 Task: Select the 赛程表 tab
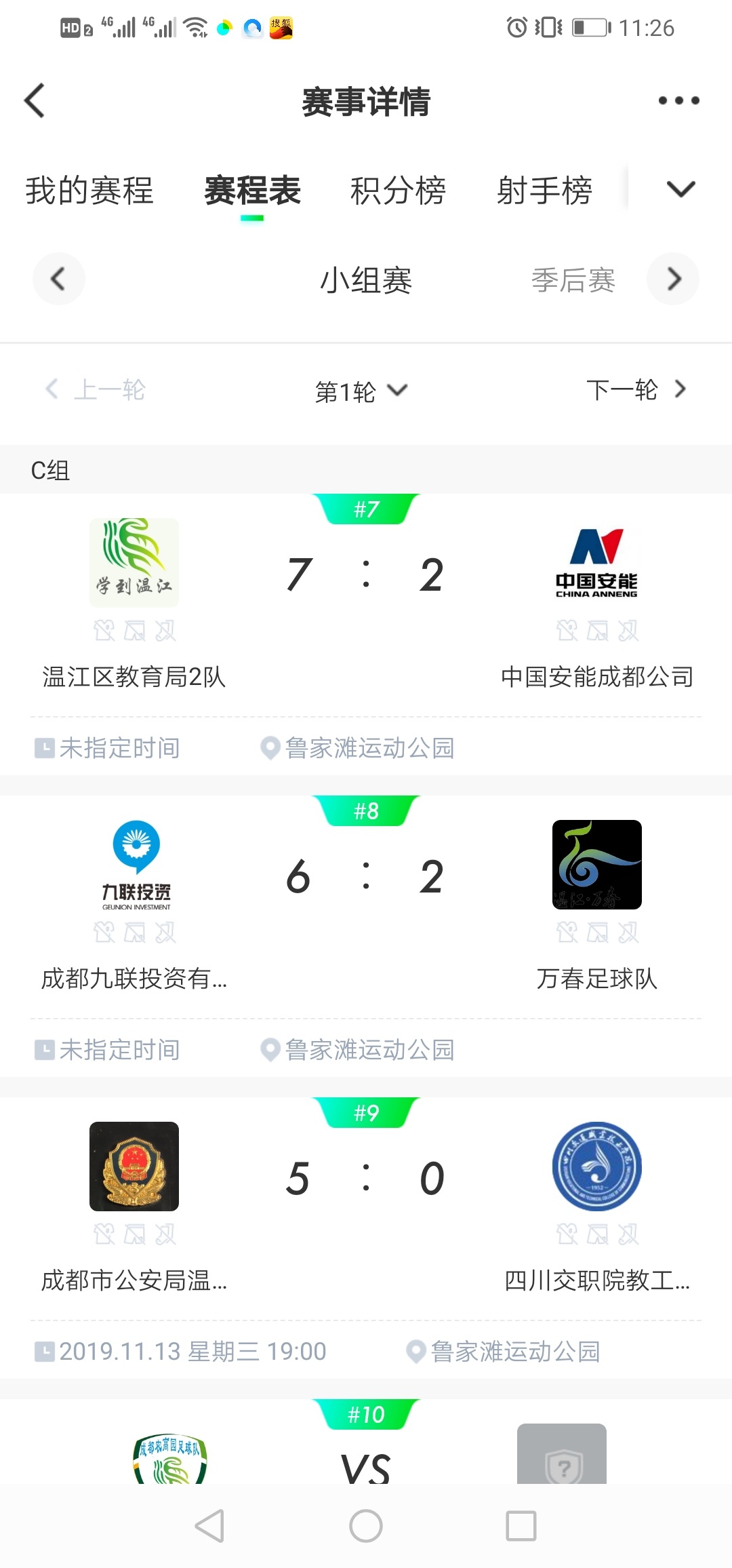click(252, 190)
